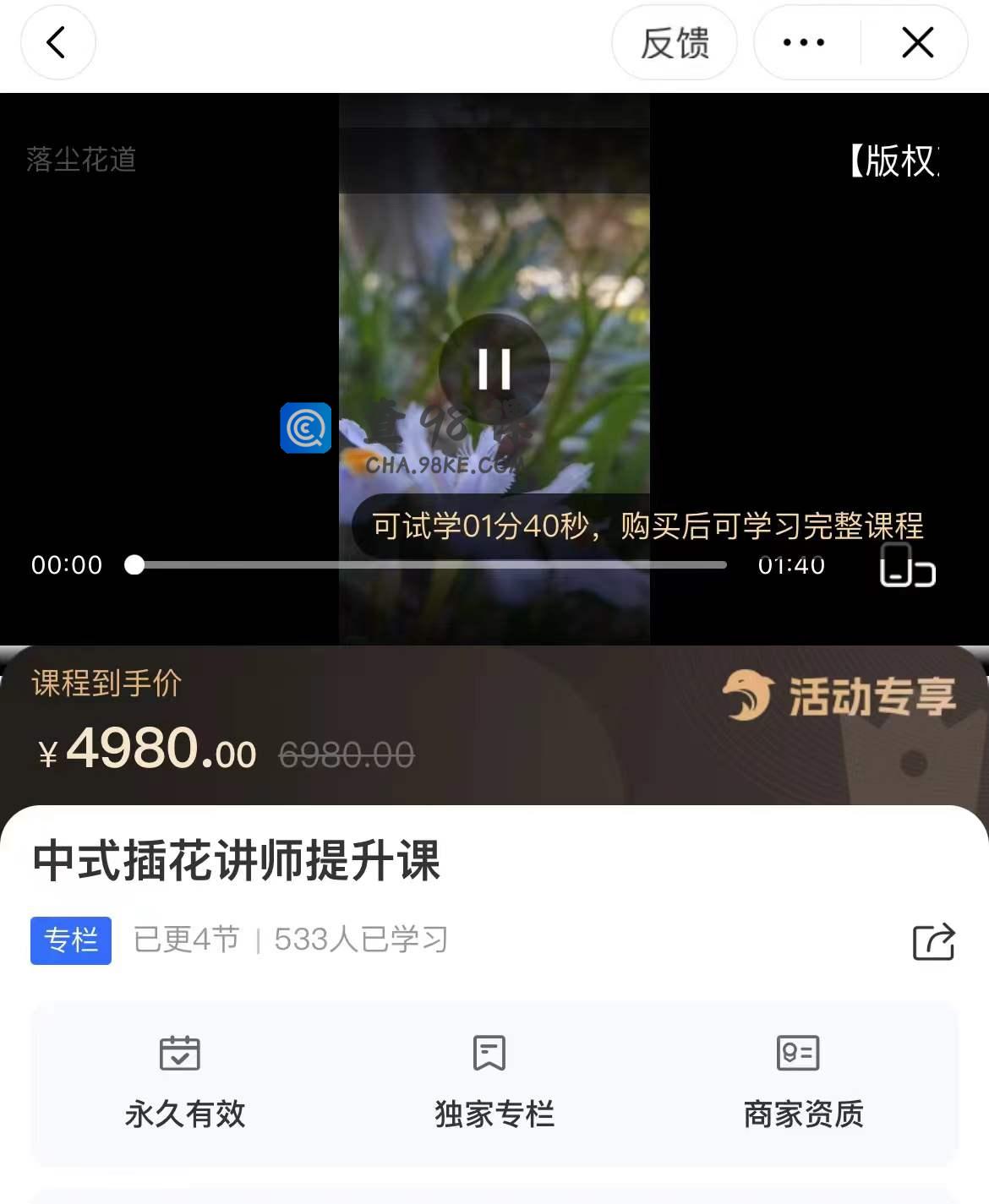View 永久有效 validity details
This screenshot has width=989, height=1204.
(x=184, y=1083)
